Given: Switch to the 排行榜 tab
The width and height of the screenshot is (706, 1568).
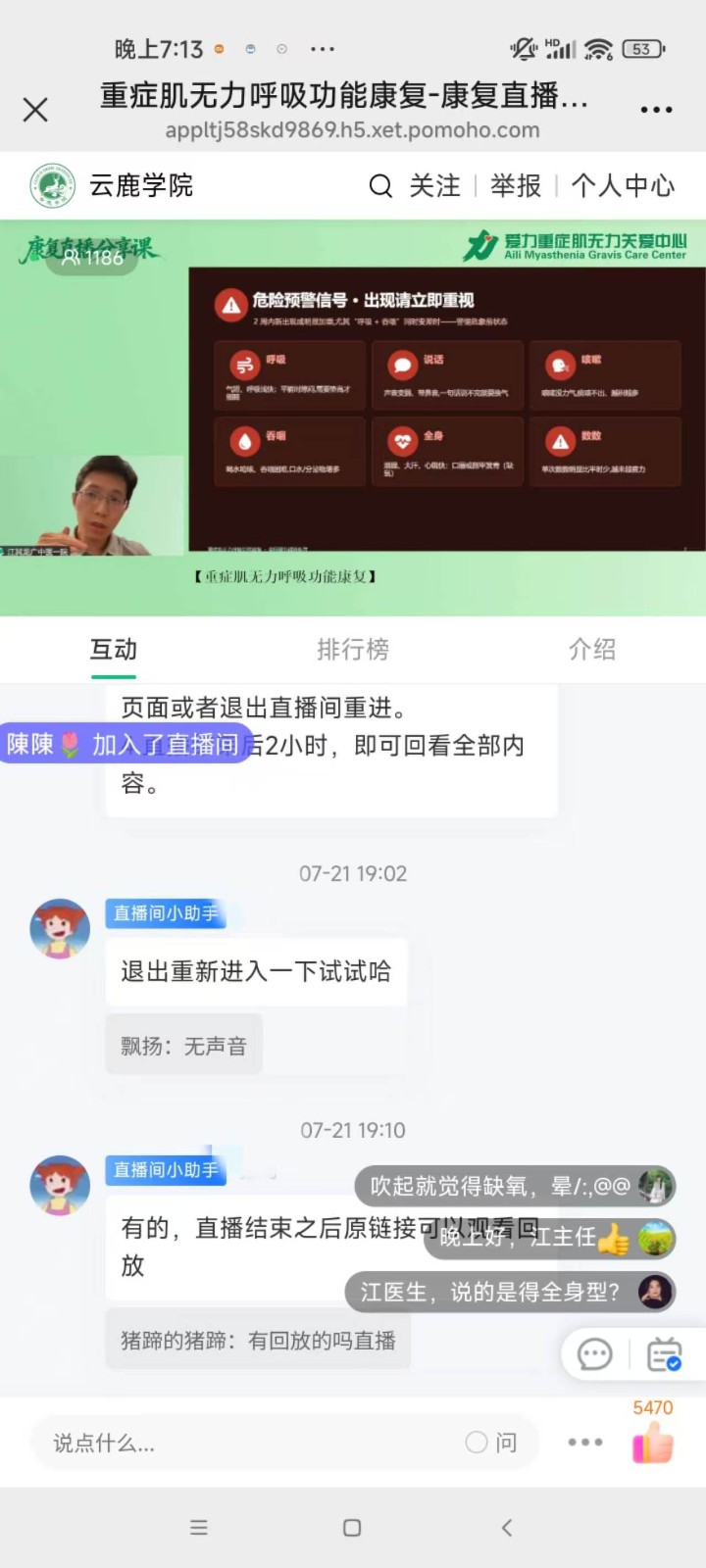Looking at the screenshot, I should point(353,649).
